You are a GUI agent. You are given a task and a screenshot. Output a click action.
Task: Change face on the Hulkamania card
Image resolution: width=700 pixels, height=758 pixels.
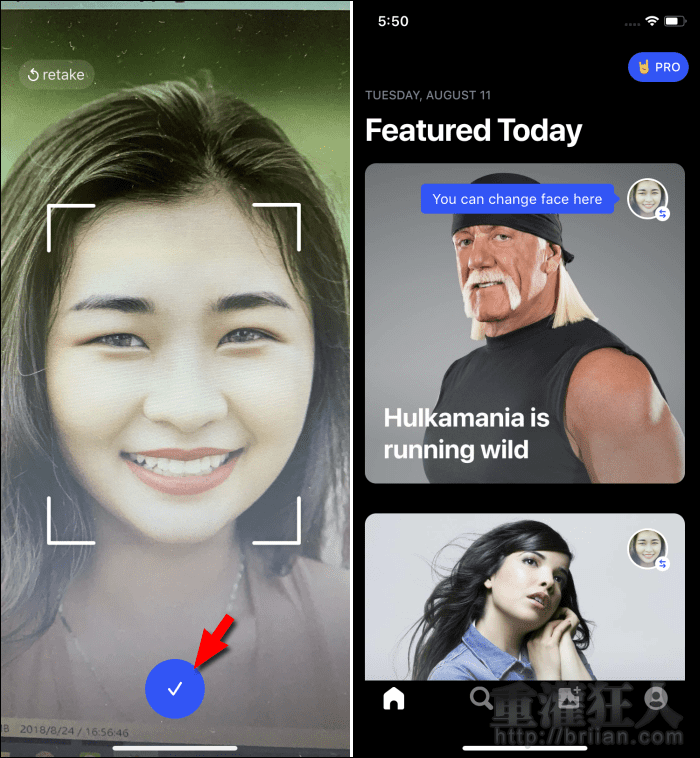(648, 199)
